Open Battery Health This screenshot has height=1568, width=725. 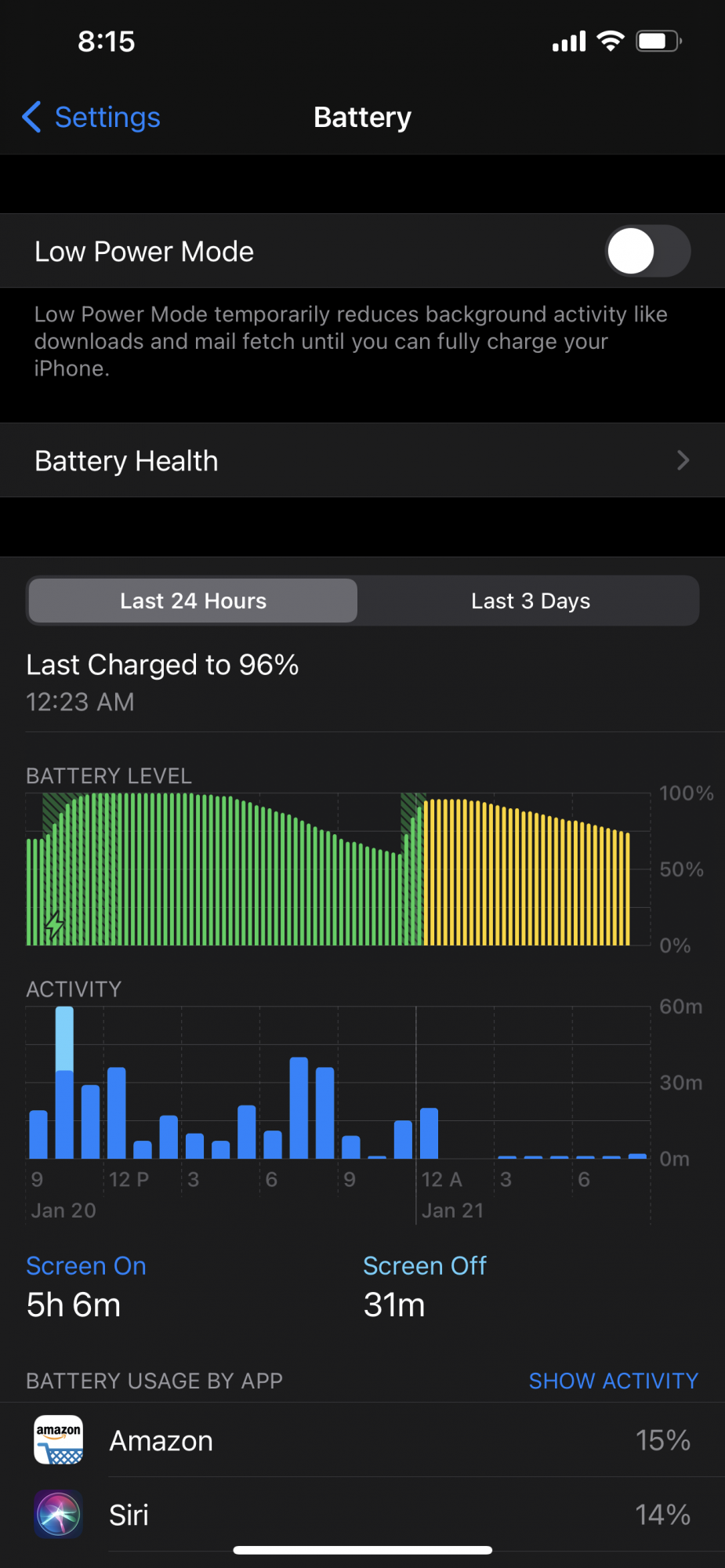coord(362,461)
